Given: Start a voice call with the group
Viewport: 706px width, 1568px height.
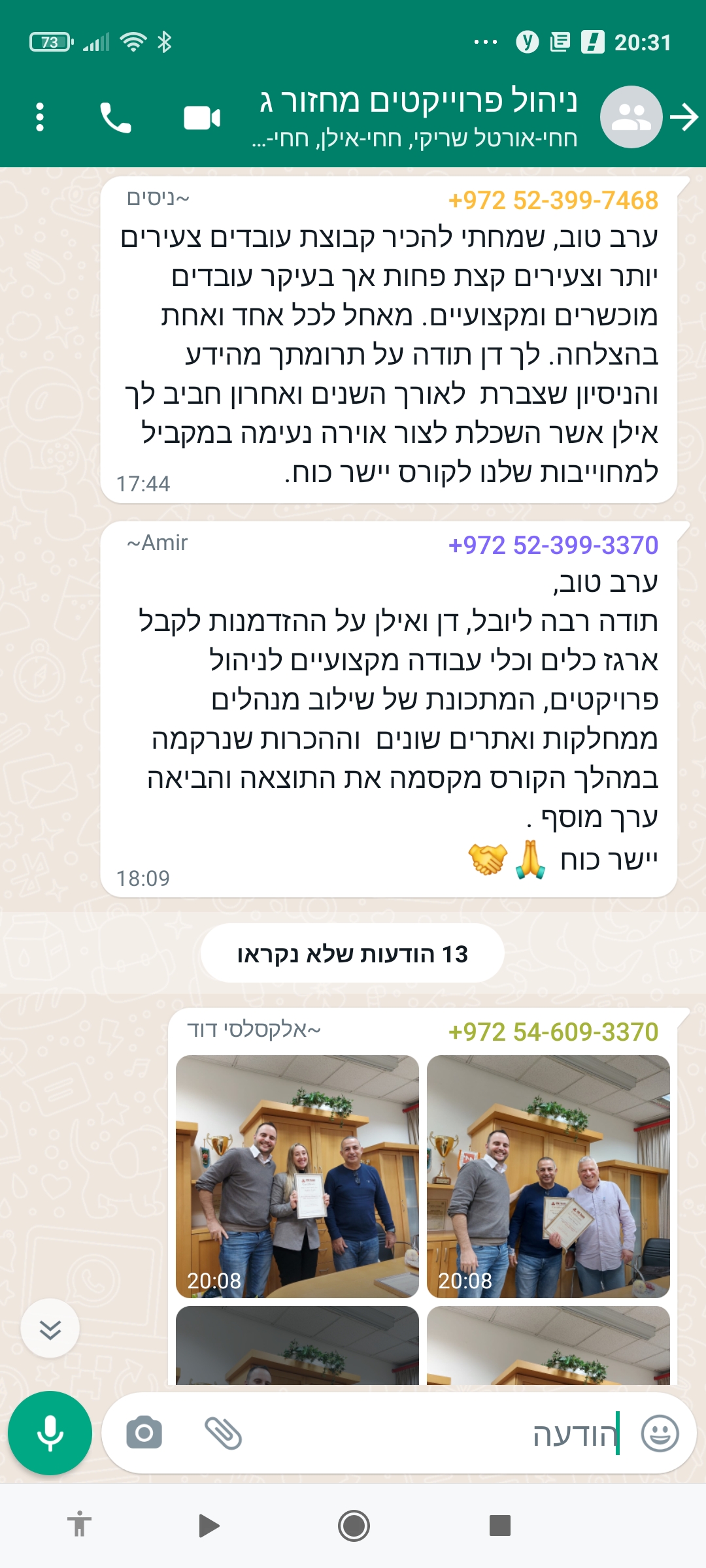Looking at the screenshot, I should [116, 118].
